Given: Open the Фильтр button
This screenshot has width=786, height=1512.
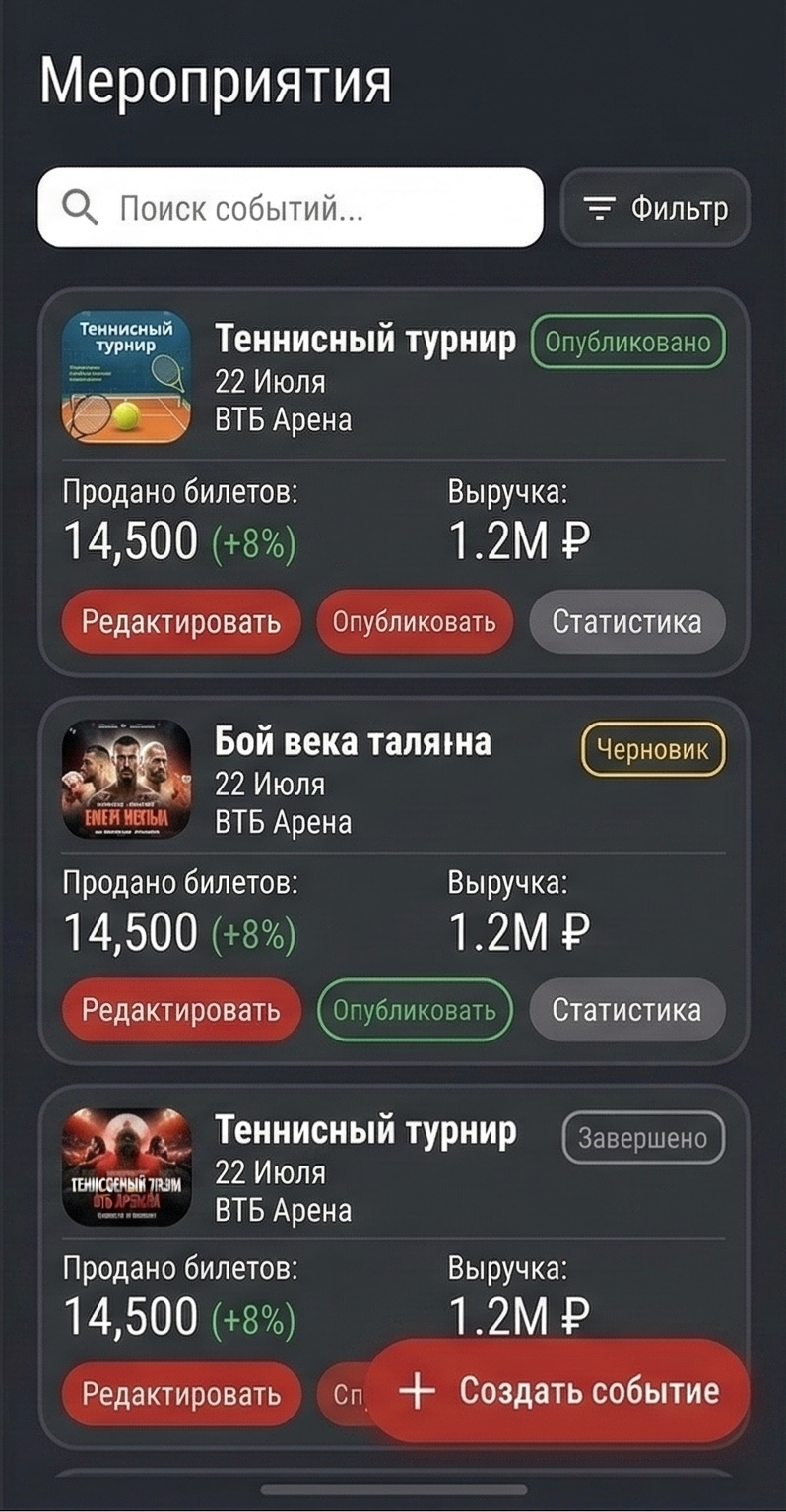Looking at the screenshot, I should tap(655, 208).
